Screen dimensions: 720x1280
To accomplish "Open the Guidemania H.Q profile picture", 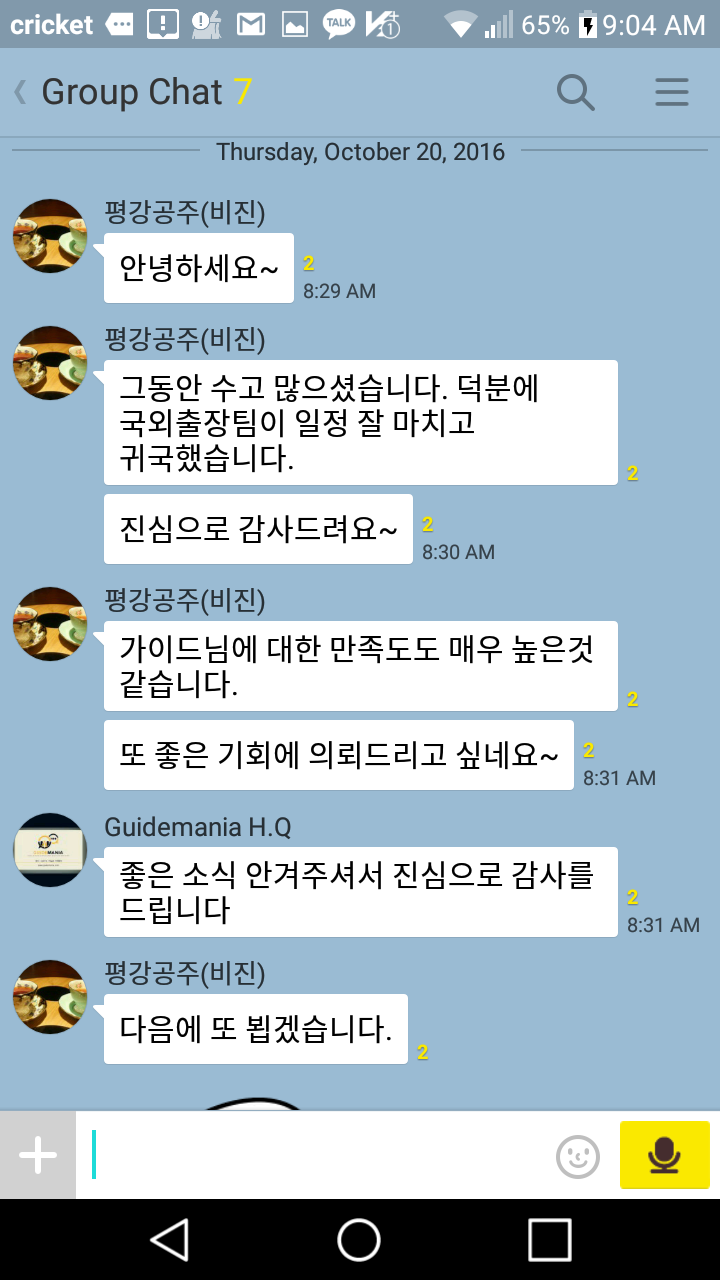I will 50,850.
